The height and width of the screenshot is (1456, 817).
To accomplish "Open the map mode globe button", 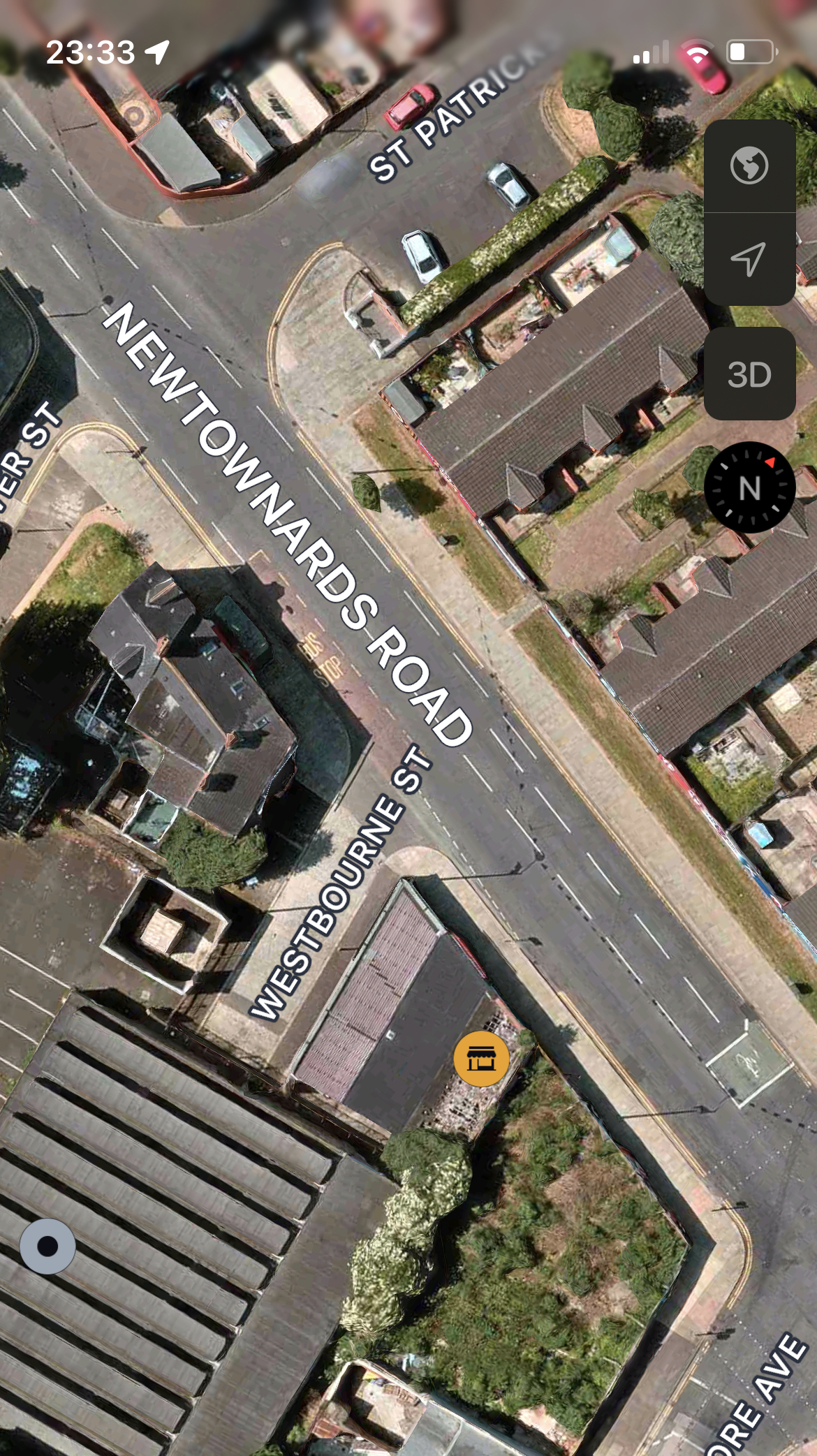I will (749, 166).
